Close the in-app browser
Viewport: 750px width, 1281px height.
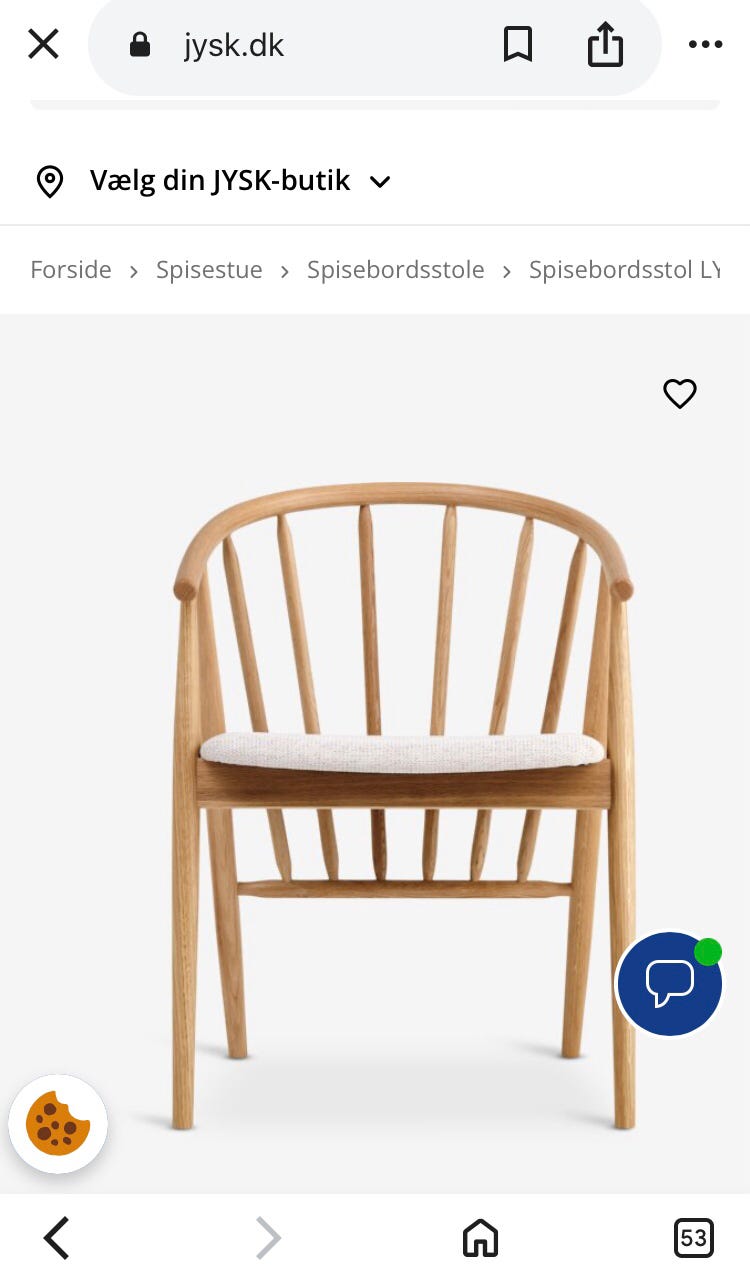click(43, 44)
